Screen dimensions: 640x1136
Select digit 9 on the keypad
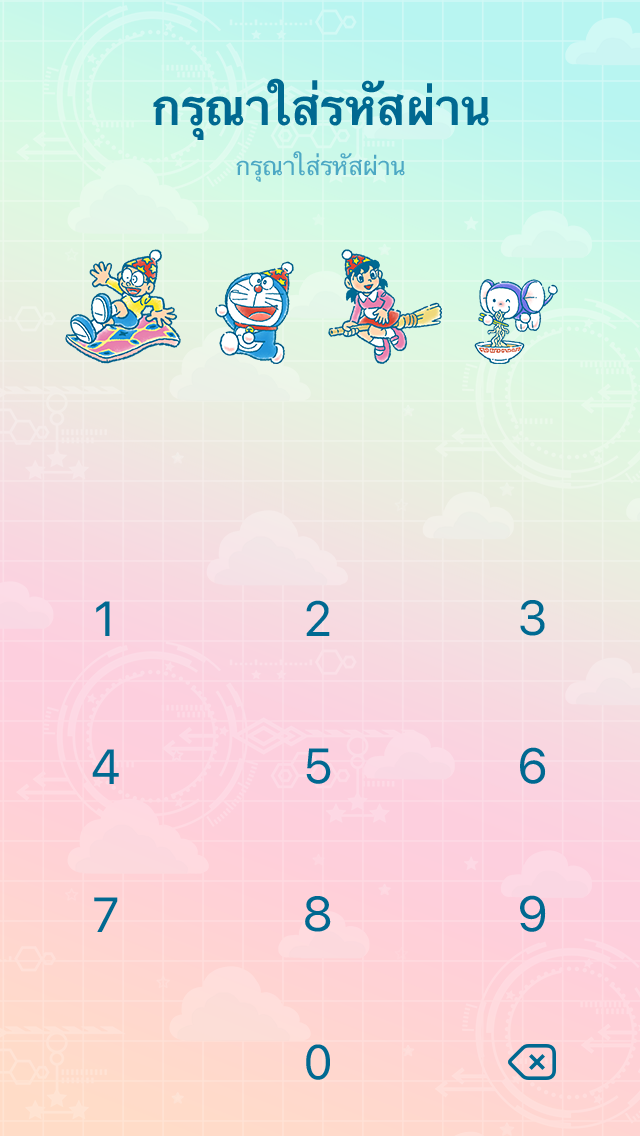click(532, 914)
